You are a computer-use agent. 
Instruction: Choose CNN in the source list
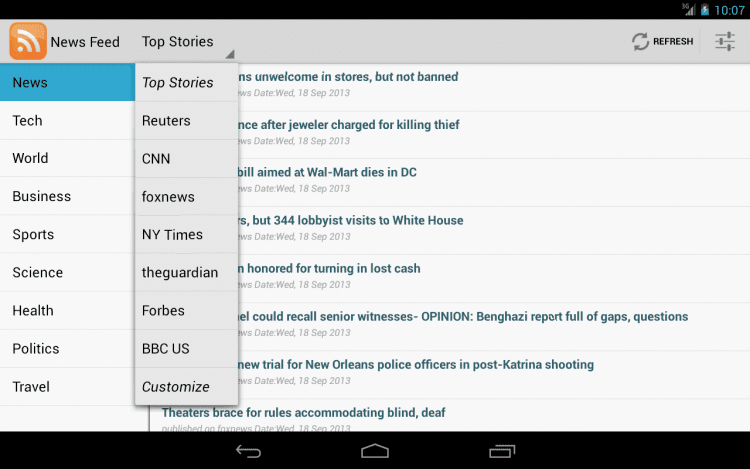(x=186, y=159)
